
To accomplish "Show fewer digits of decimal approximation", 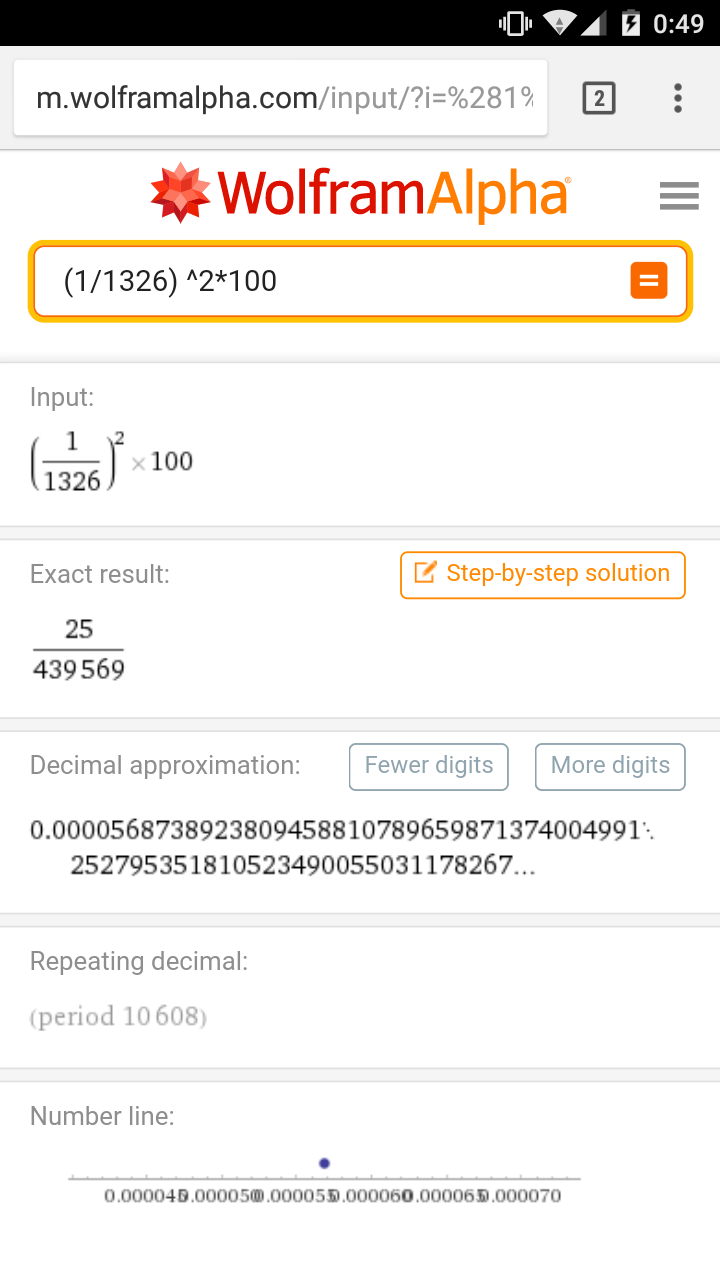I will tap(428, 766).
